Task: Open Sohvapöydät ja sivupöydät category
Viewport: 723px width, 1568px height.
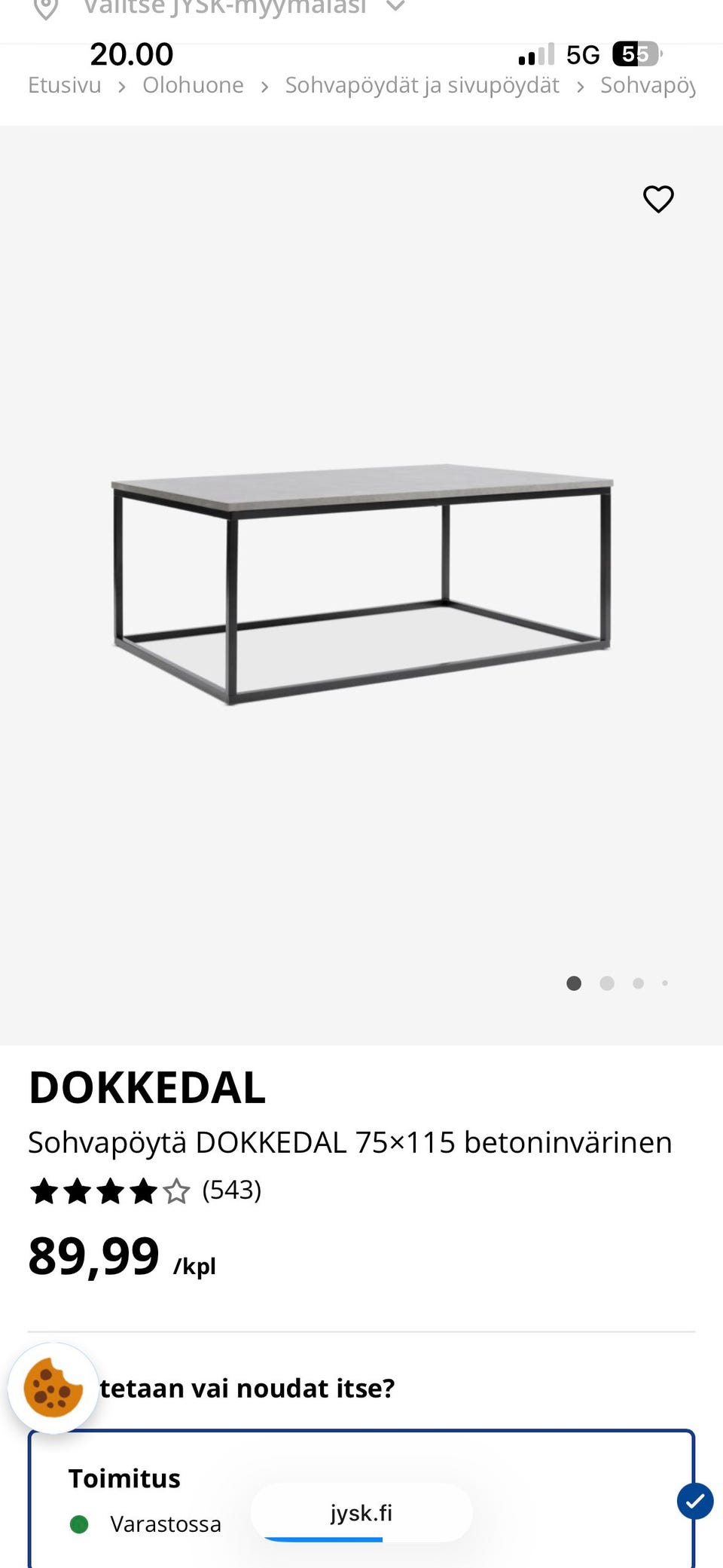Action: [422, 86]
